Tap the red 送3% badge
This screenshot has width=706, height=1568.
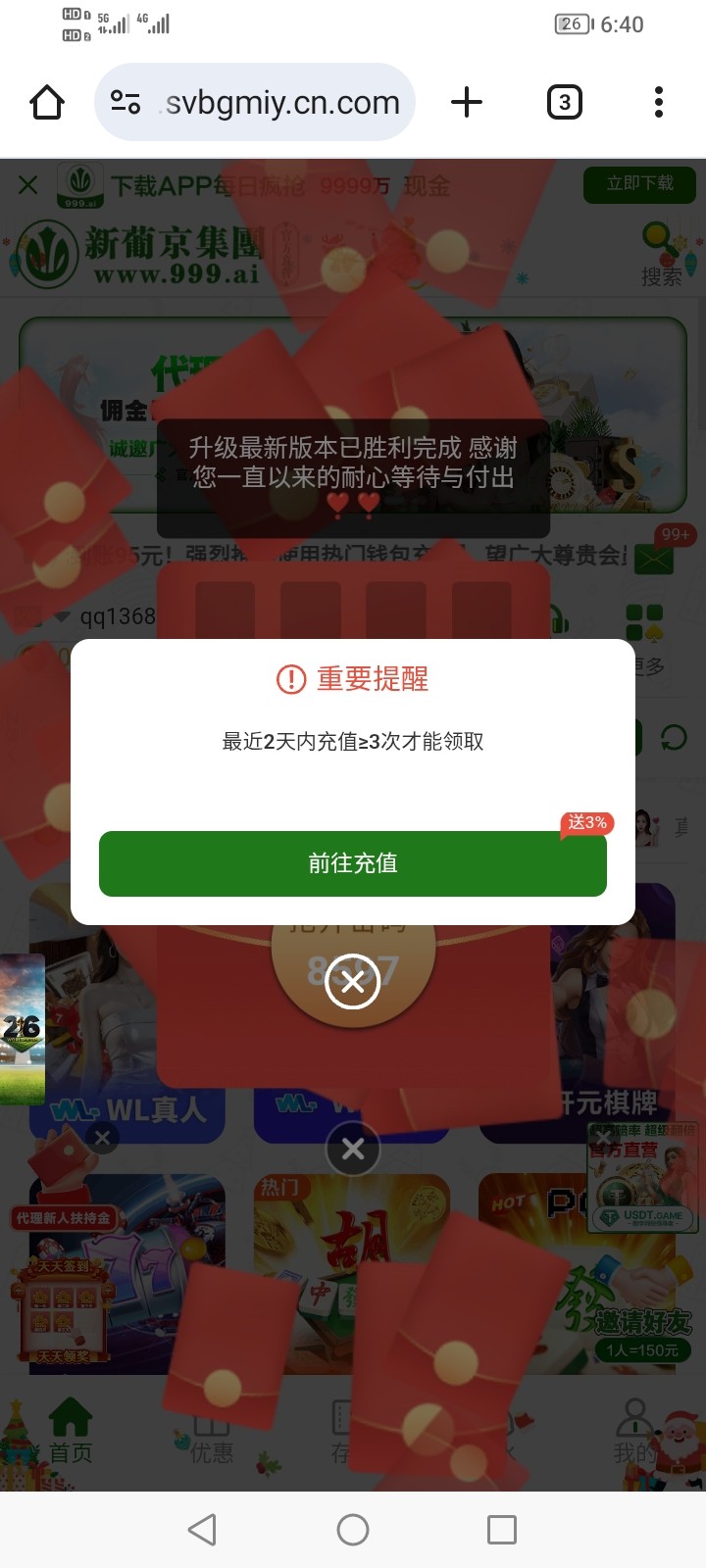[584, 823]
